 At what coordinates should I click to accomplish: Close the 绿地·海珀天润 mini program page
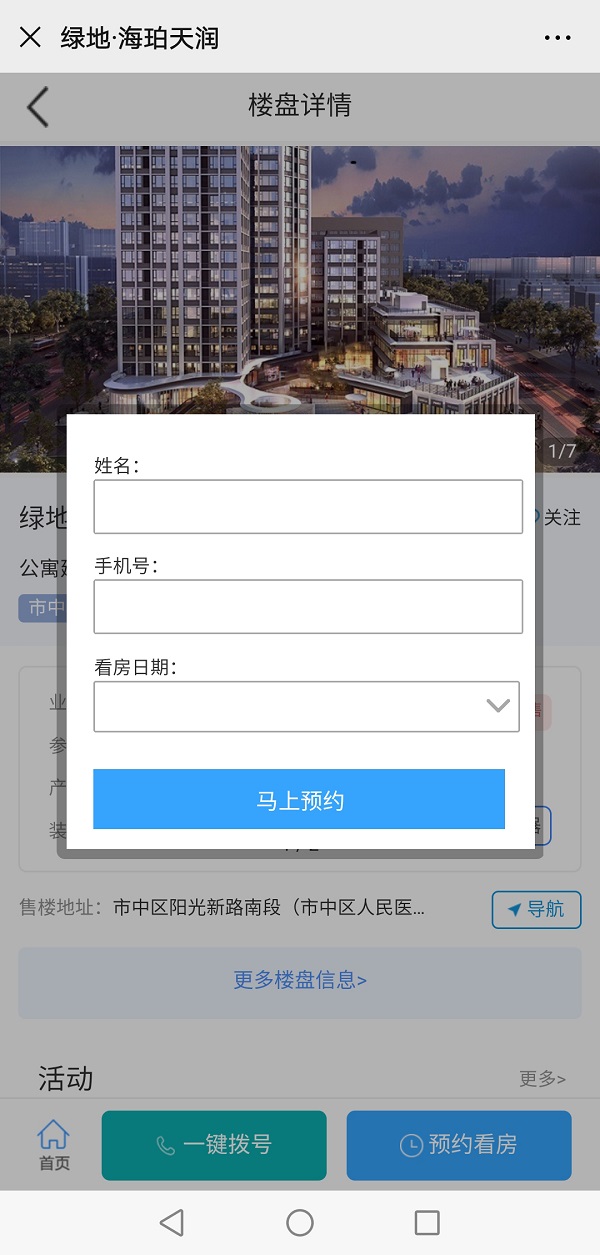(x=30, y=37)
